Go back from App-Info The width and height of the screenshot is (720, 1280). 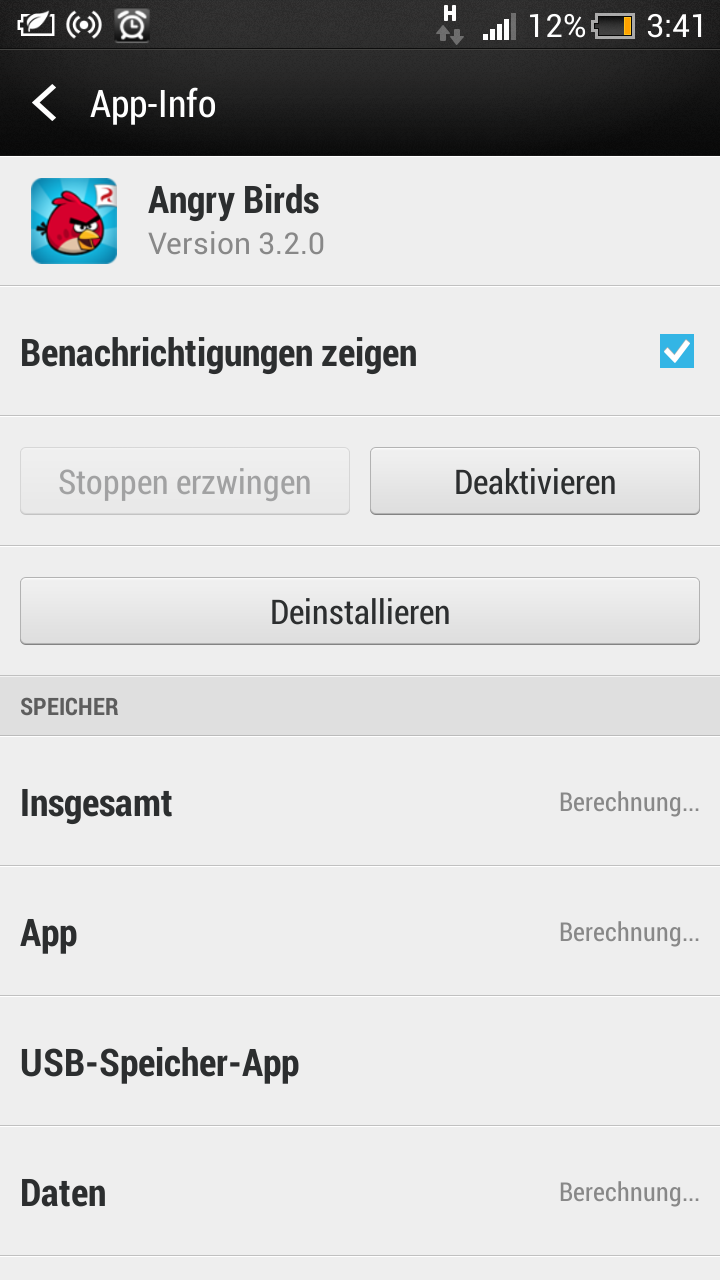45,103
